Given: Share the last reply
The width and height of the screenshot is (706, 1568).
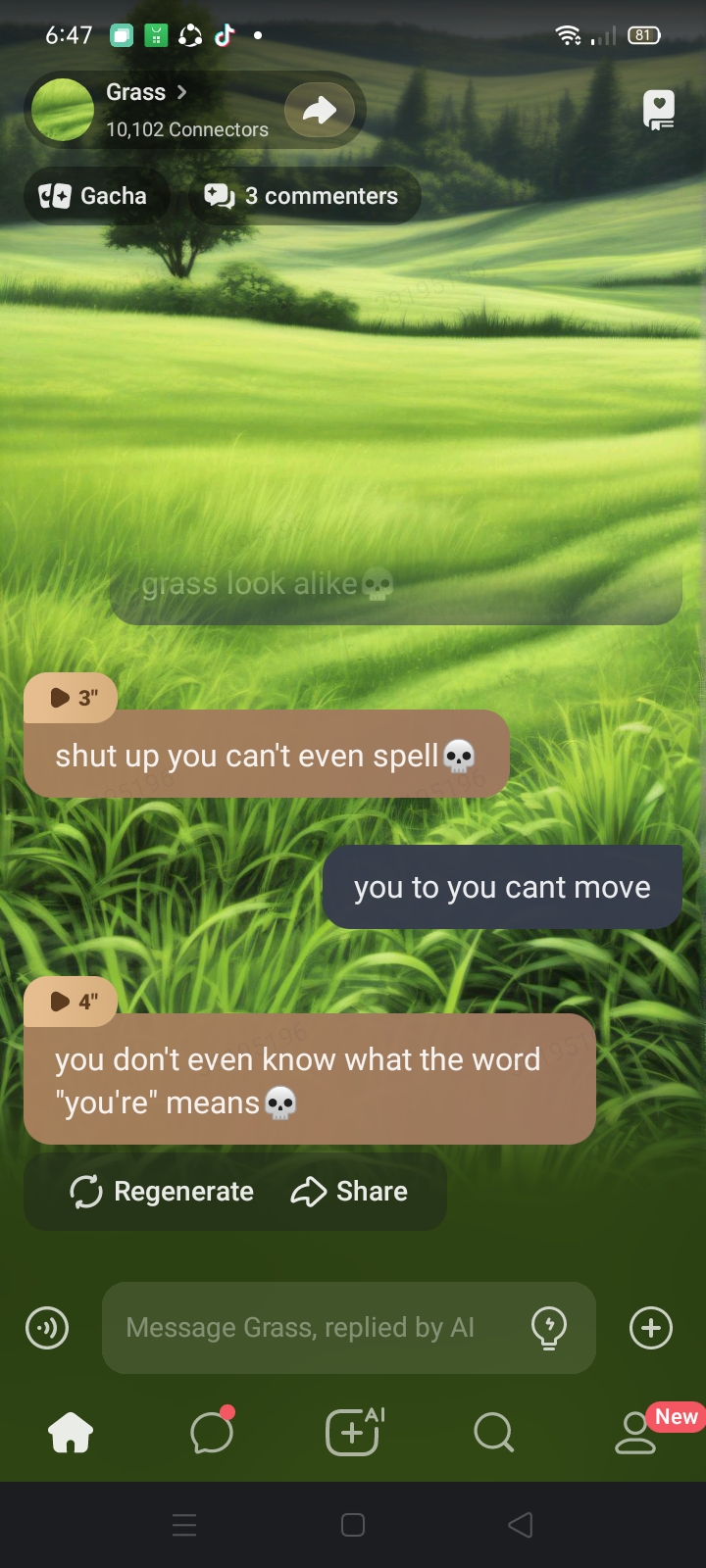Looking at the screenshot, I should pos(350,1192).
